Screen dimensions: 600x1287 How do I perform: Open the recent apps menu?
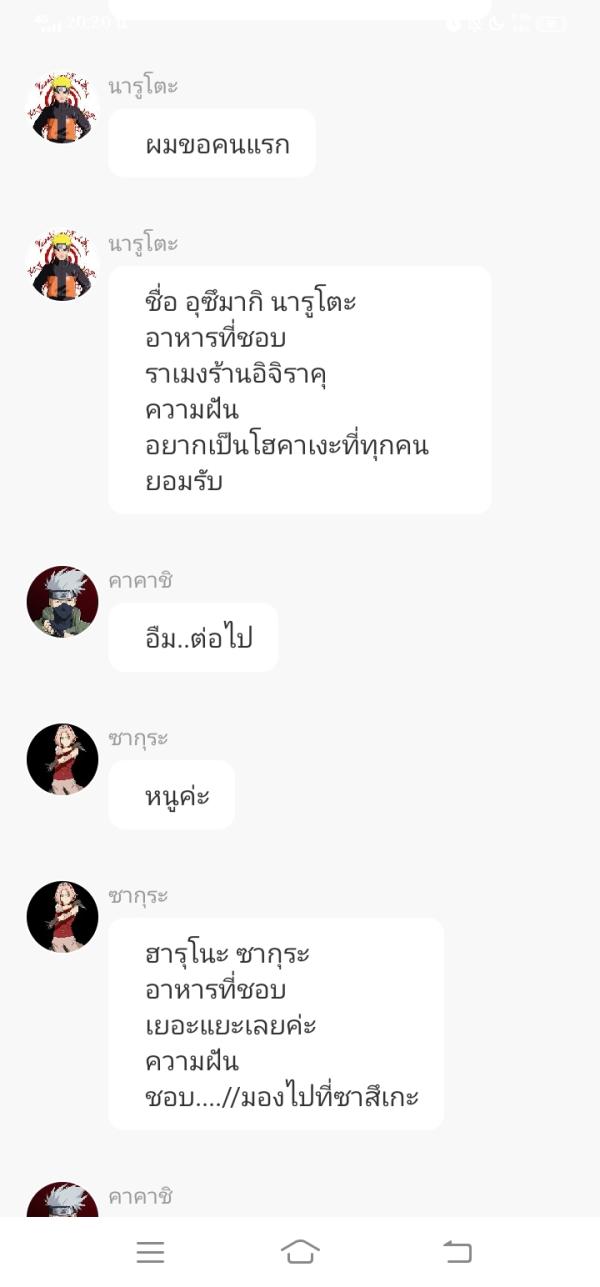coord(150,1251)
